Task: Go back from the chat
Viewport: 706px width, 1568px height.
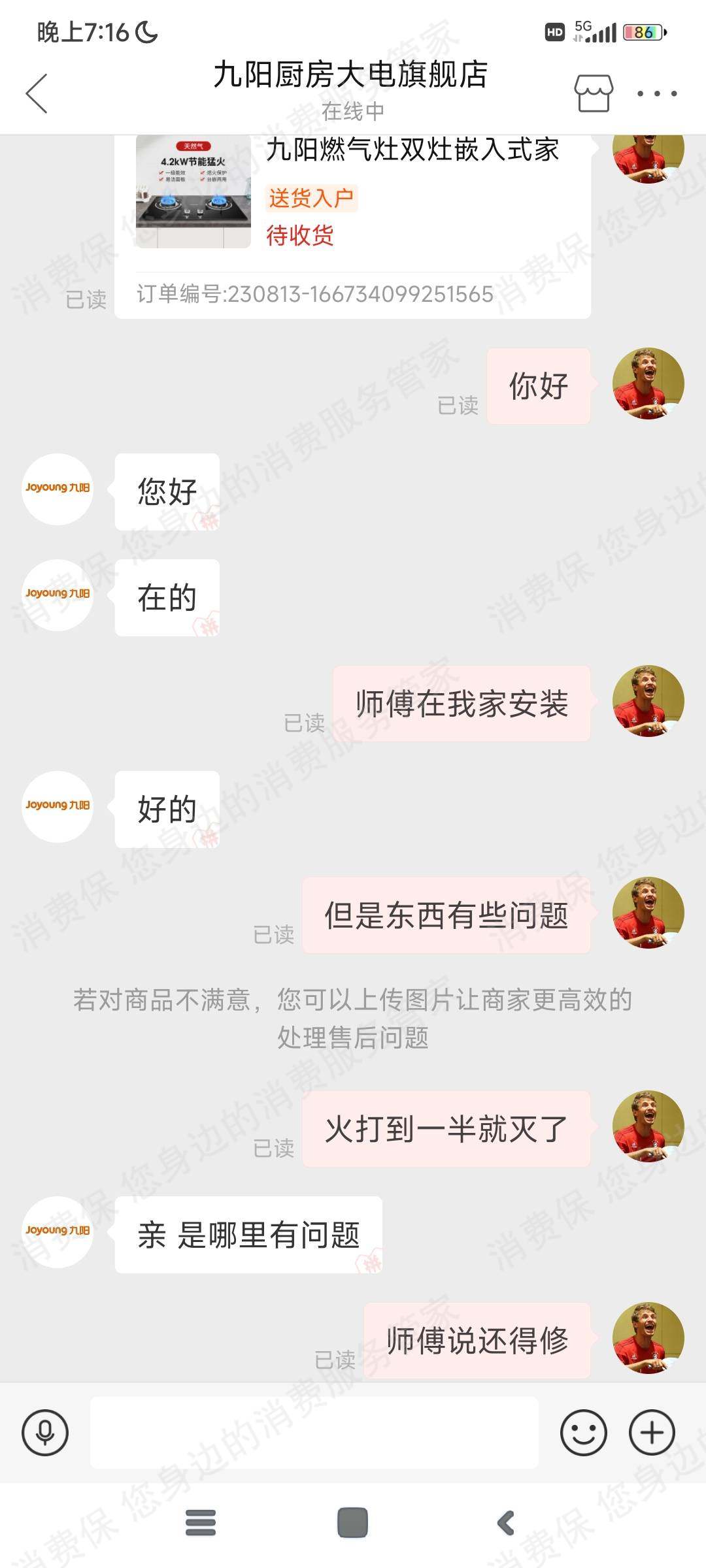Action: 37,93
